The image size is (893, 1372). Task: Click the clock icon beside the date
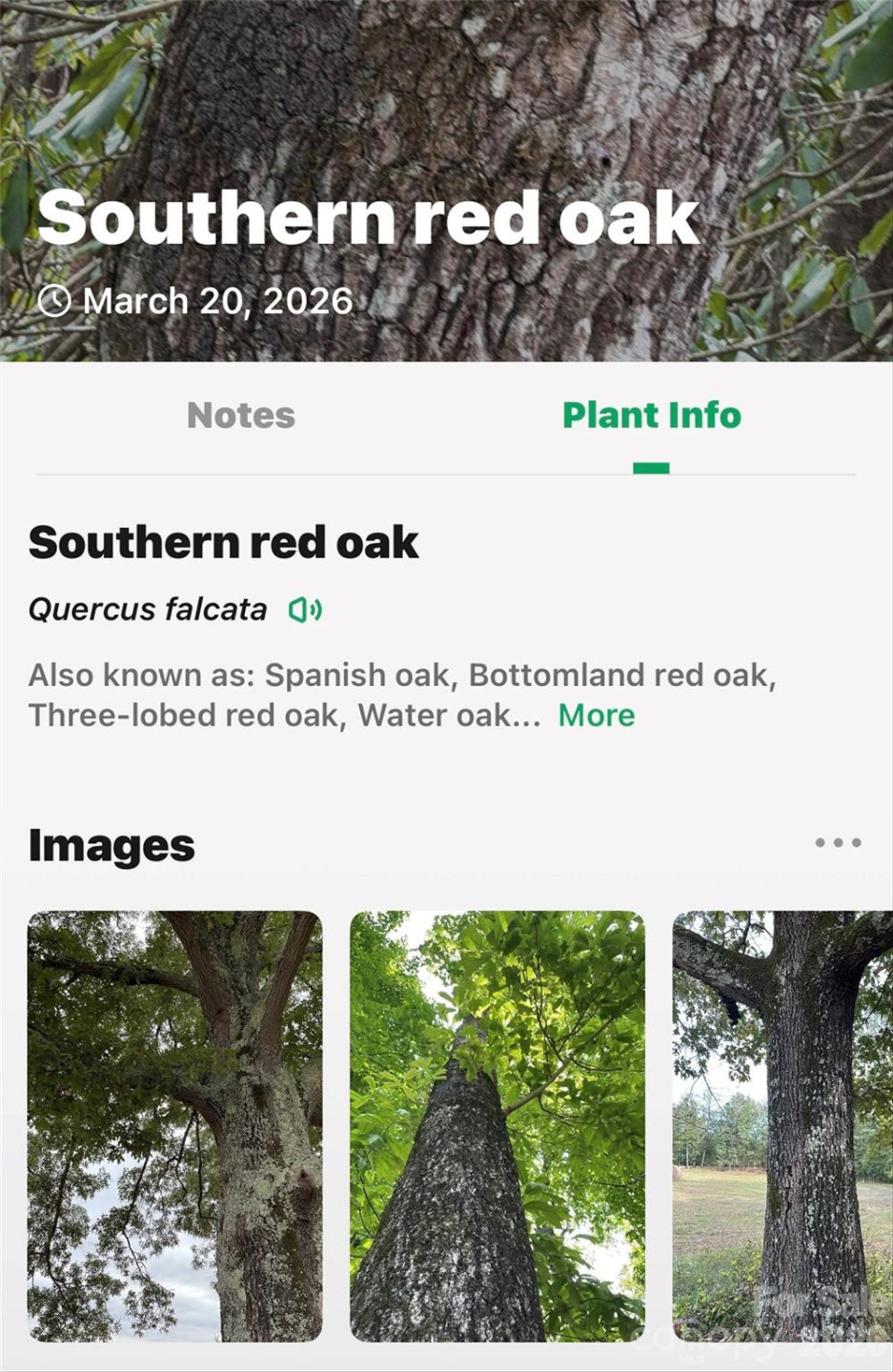coord(54,300)
